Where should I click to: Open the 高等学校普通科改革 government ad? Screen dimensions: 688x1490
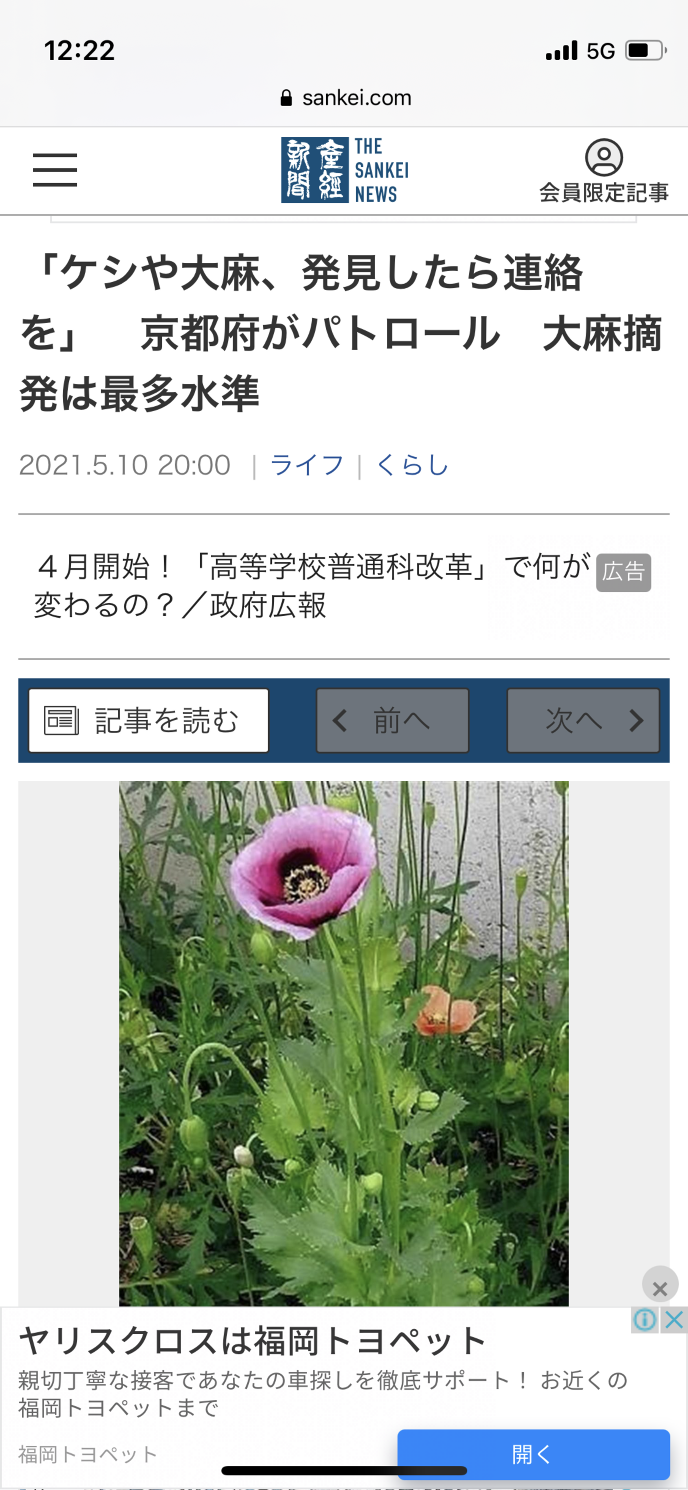click(x=312, y=587)
